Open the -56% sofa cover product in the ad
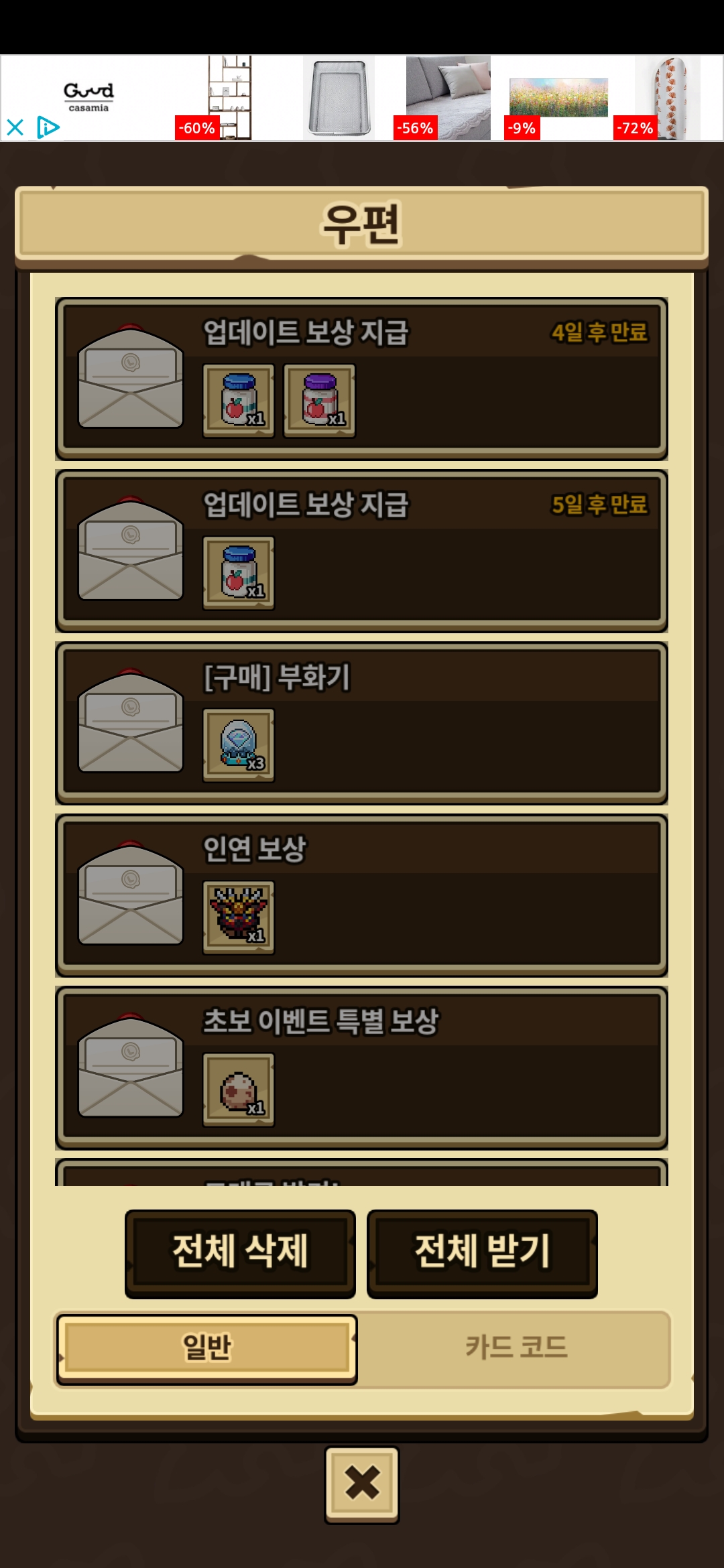The image size is (724, 1568). pyautogui.click(x=448, y=98)
